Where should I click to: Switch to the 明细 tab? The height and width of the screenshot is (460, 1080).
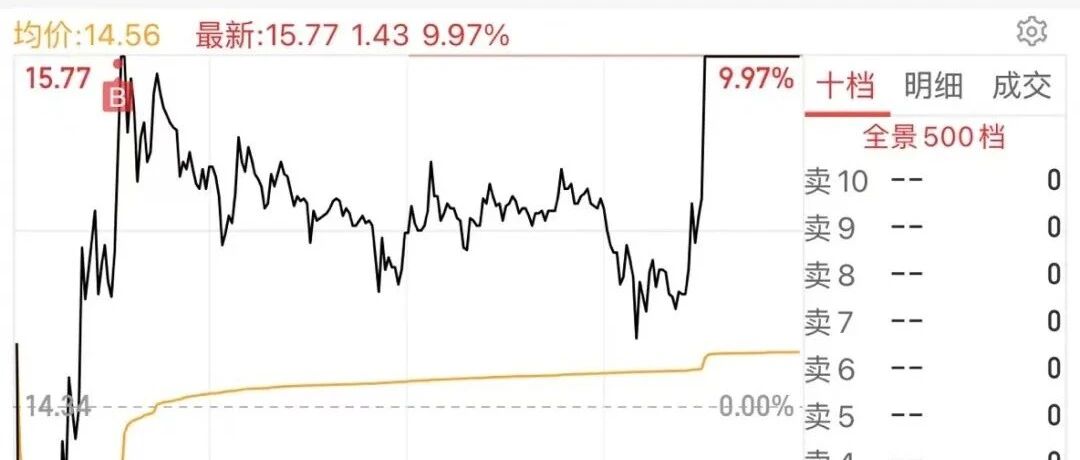[933, 87]
